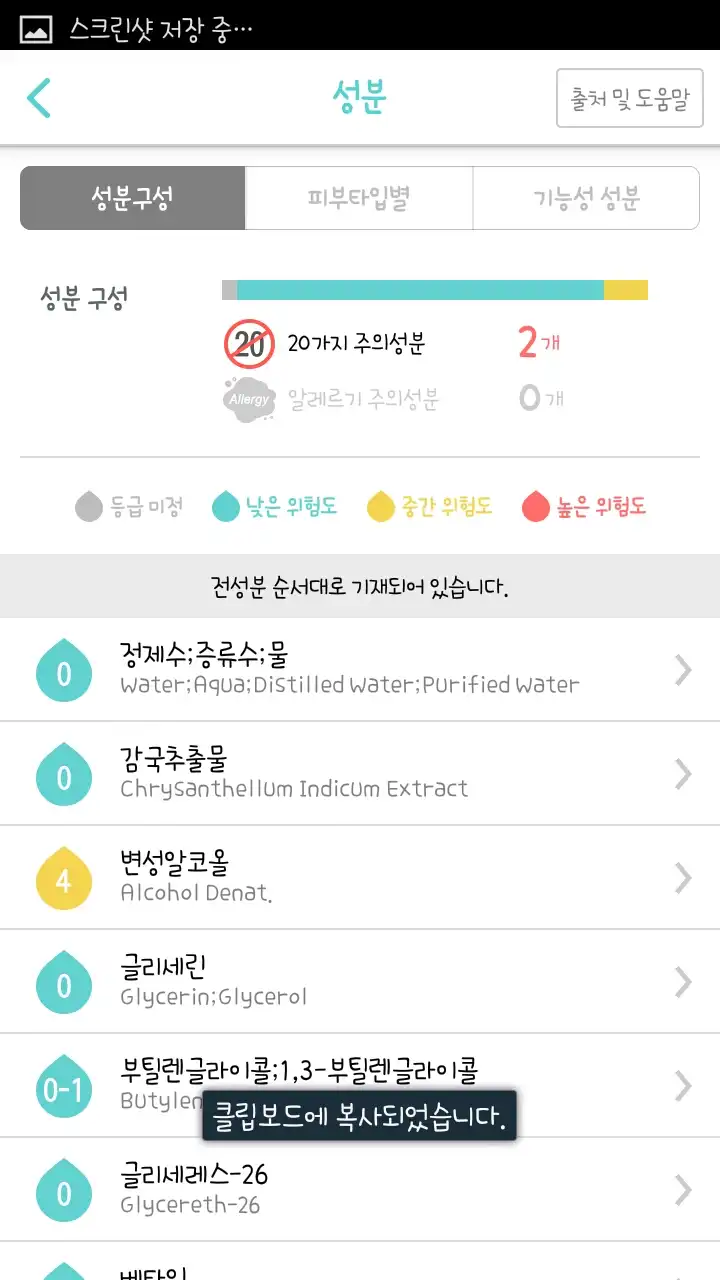Tap the yellow grade 4 icon beside 변성알코올
This screenshot has width=720, height=1280.
click(63, 878)
